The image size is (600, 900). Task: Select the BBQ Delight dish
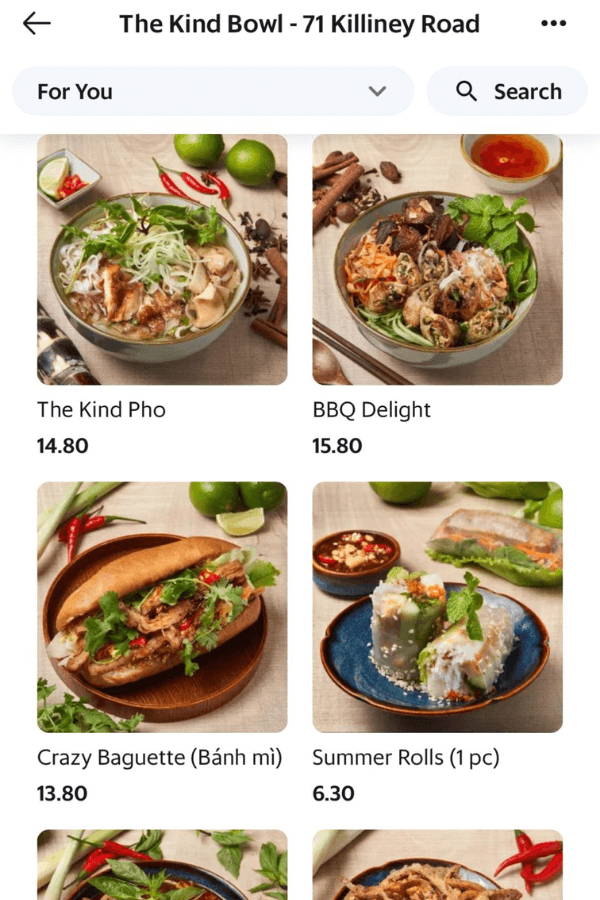(437, 260)
